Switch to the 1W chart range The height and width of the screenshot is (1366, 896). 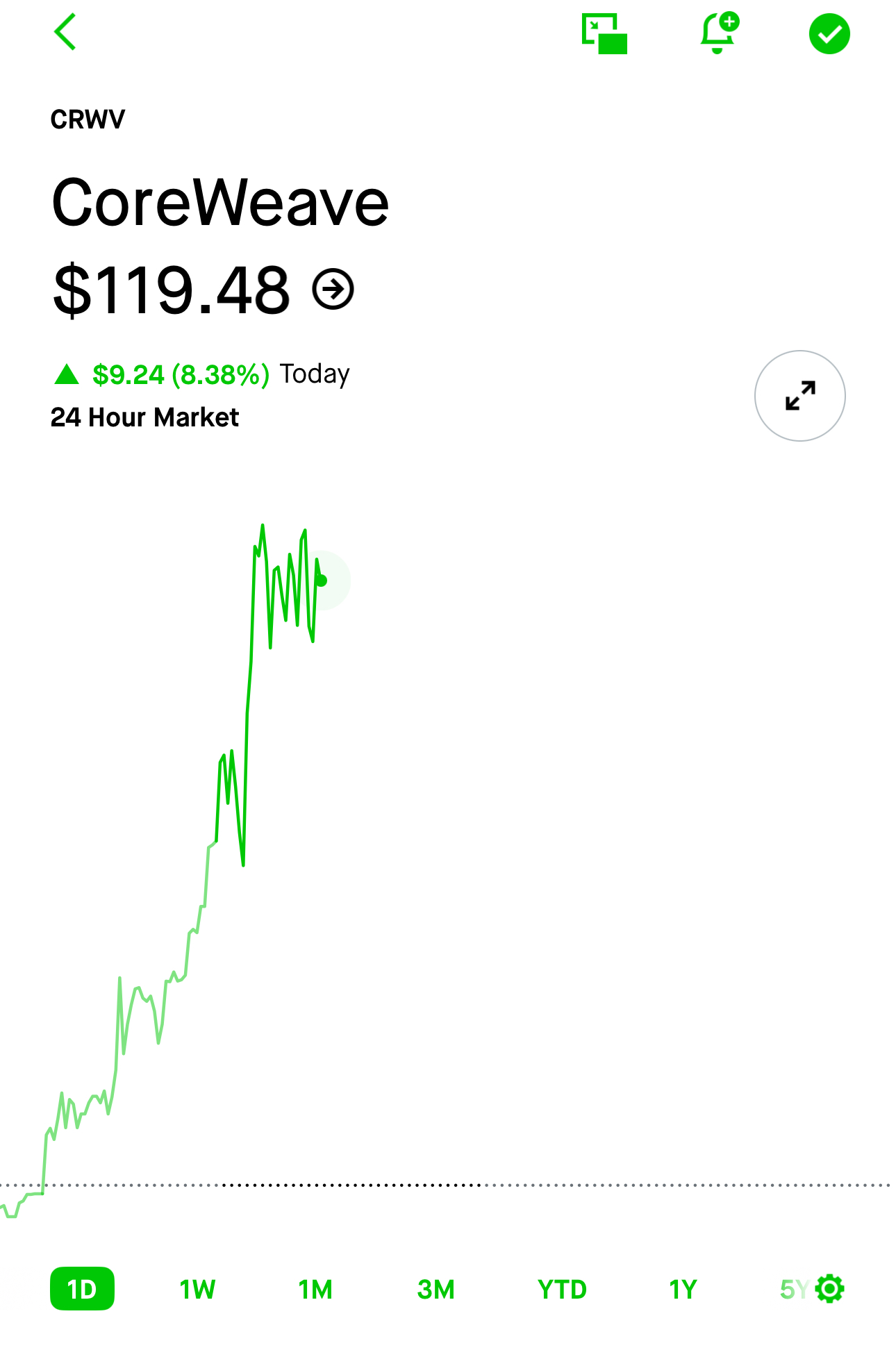pyautogui.click(x=197, y=1290)
